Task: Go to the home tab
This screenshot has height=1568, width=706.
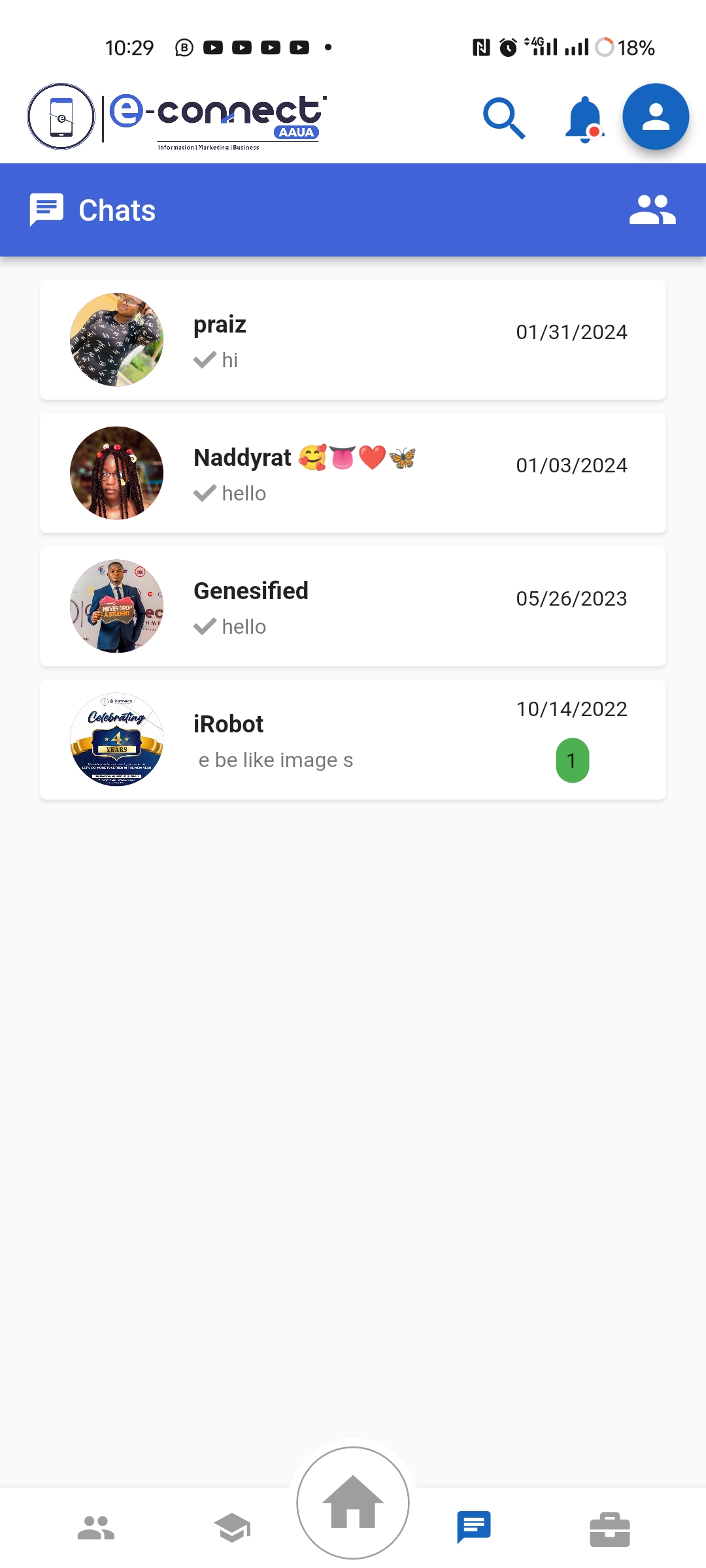Action: click(x=353, y=1503)
